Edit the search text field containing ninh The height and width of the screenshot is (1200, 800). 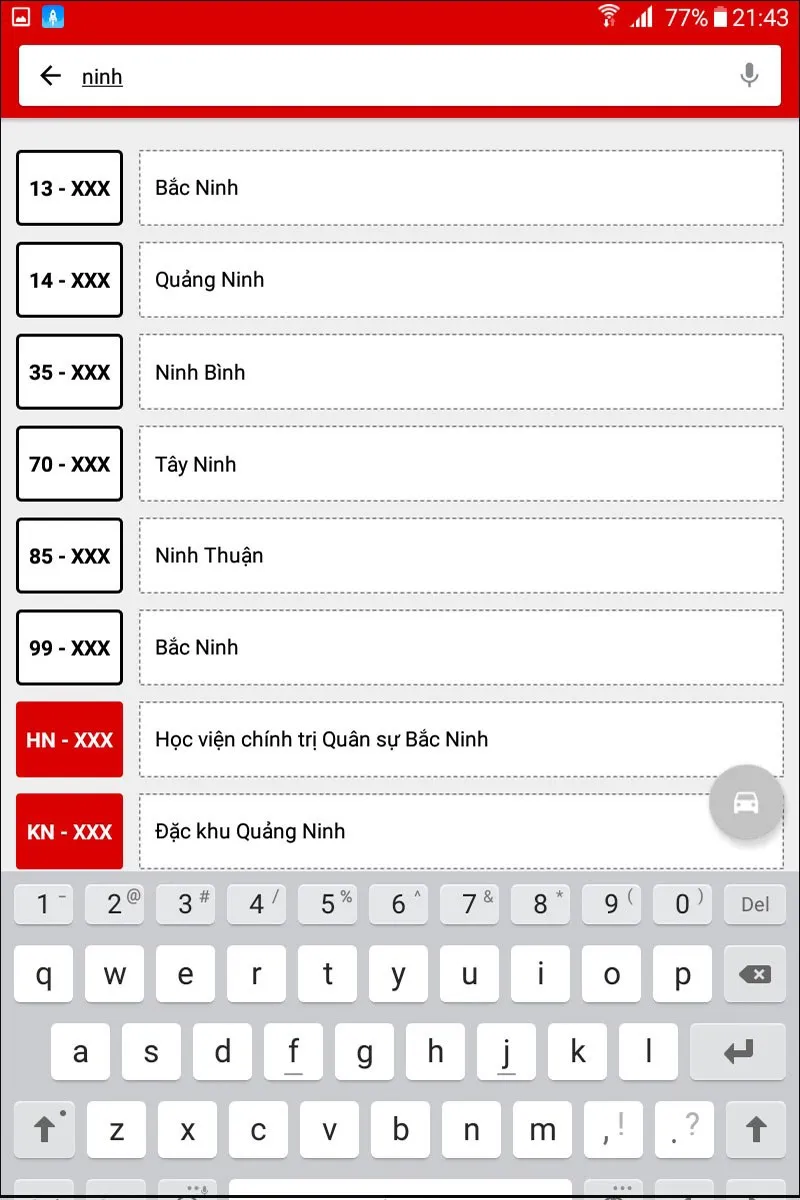pyautogui.click(x=400, y=76)
